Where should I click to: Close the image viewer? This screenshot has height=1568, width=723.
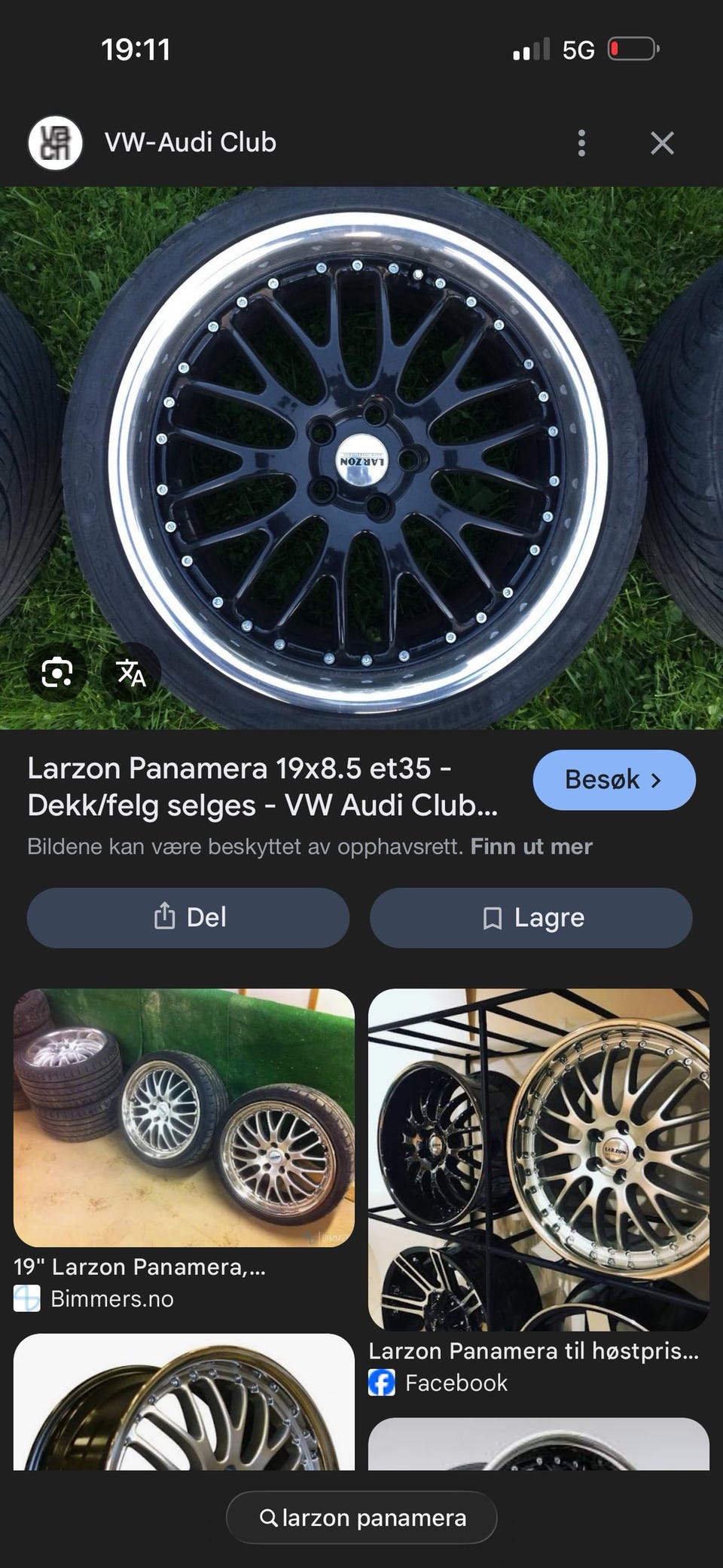tap(662, 143)
